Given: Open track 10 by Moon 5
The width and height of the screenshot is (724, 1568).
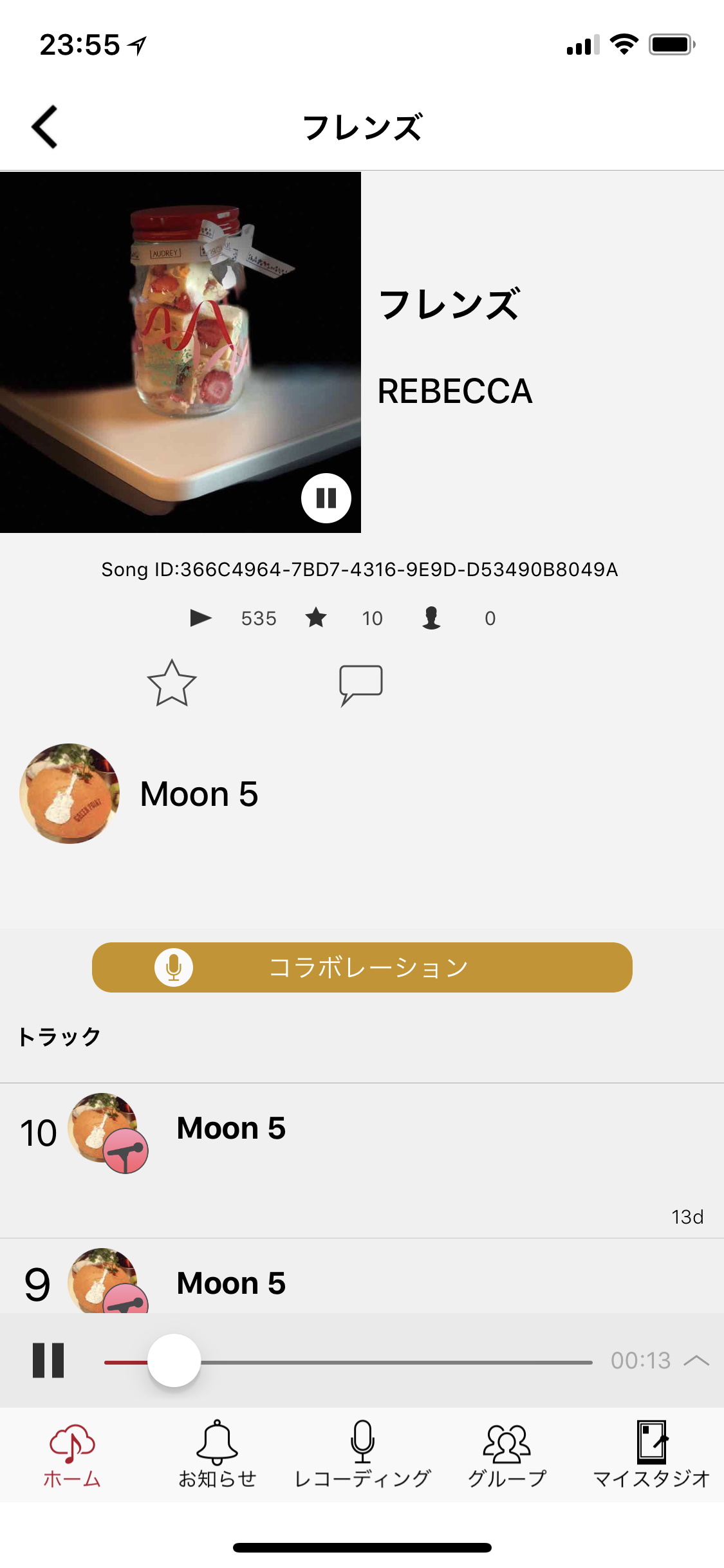Looking at the screenshot, I should point(362,1160).
